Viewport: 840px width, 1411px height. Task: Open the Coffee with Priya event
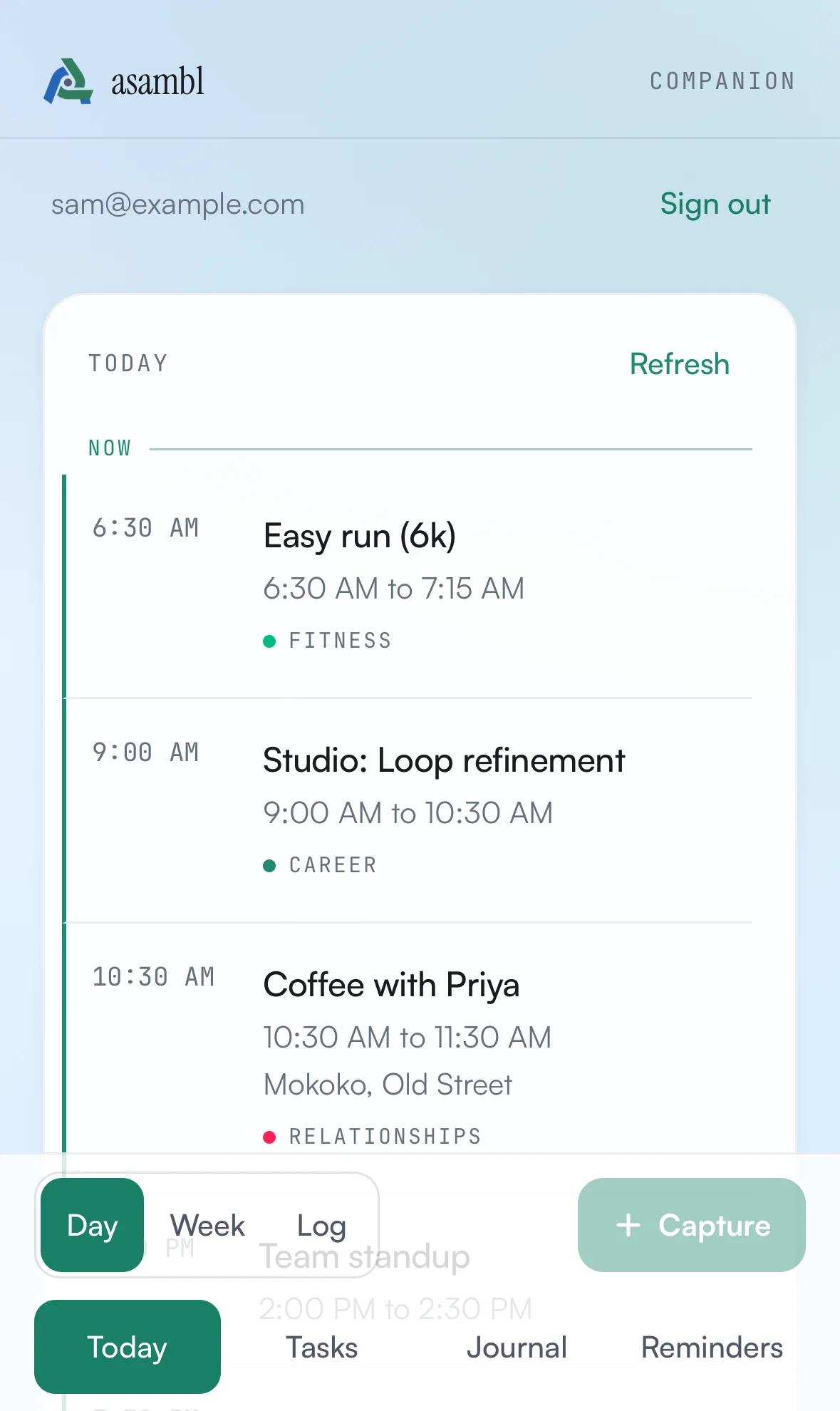(x=409, y=1038)
